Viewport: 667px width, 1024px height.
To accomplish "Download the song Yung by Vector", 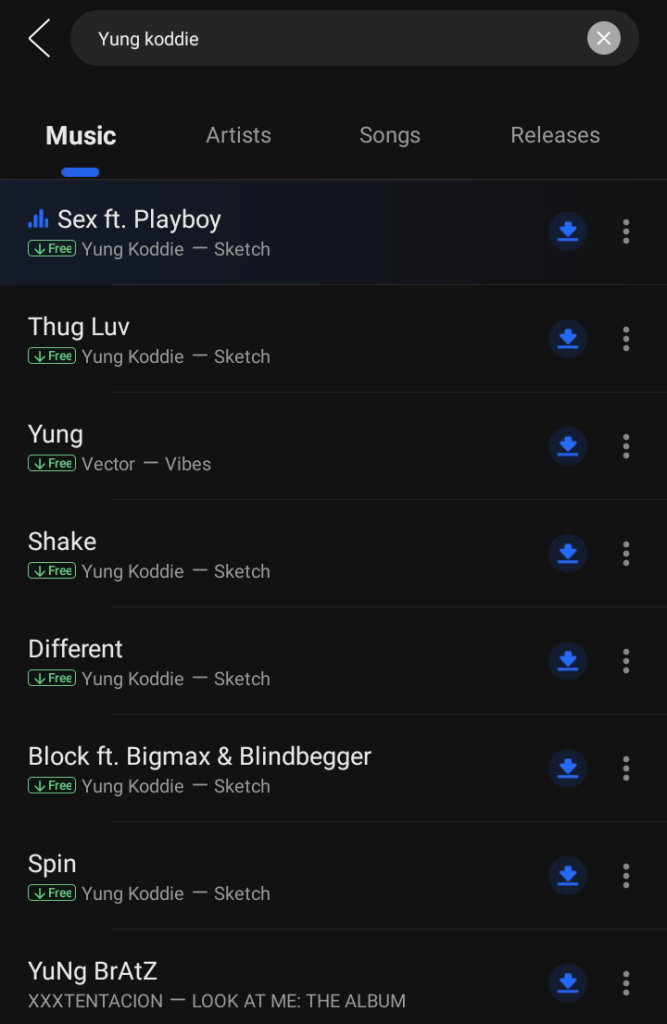I will pyautogui.click(x=567, y=446).
